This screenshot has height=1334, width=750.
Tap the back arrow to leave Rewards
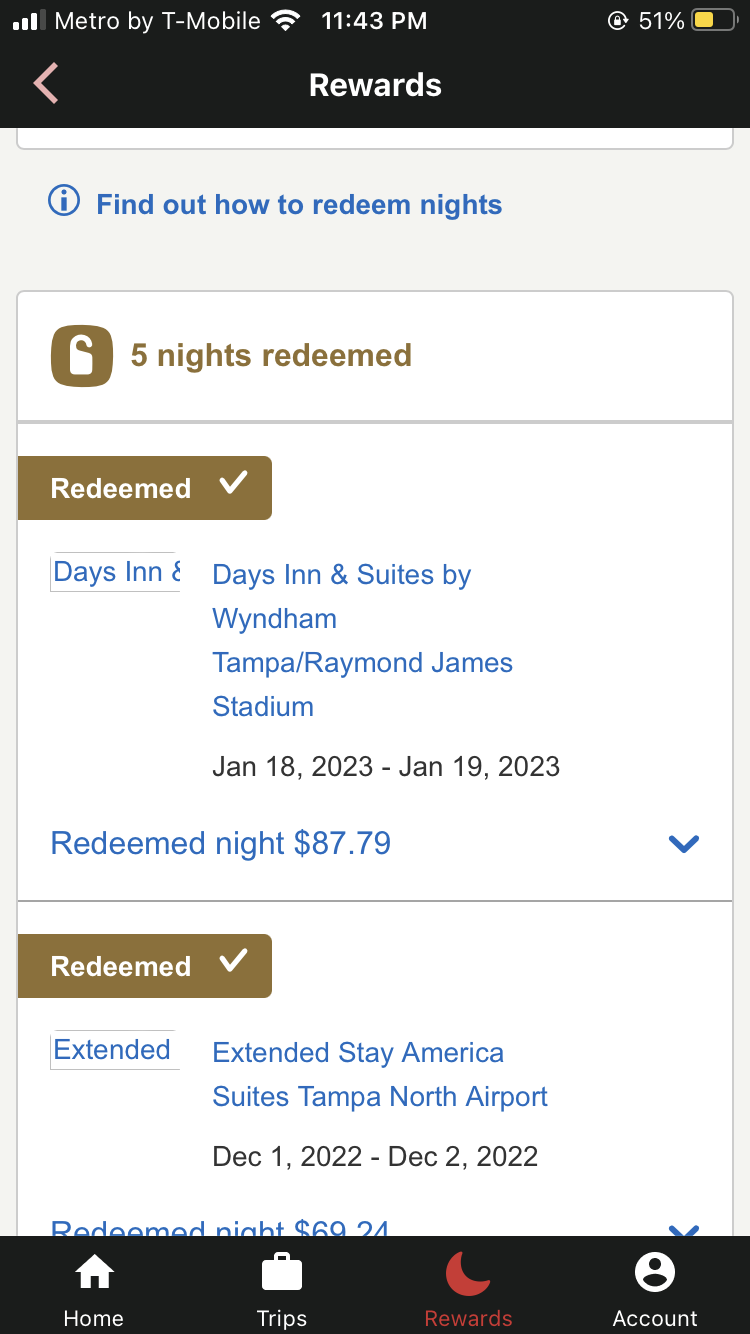45,84
